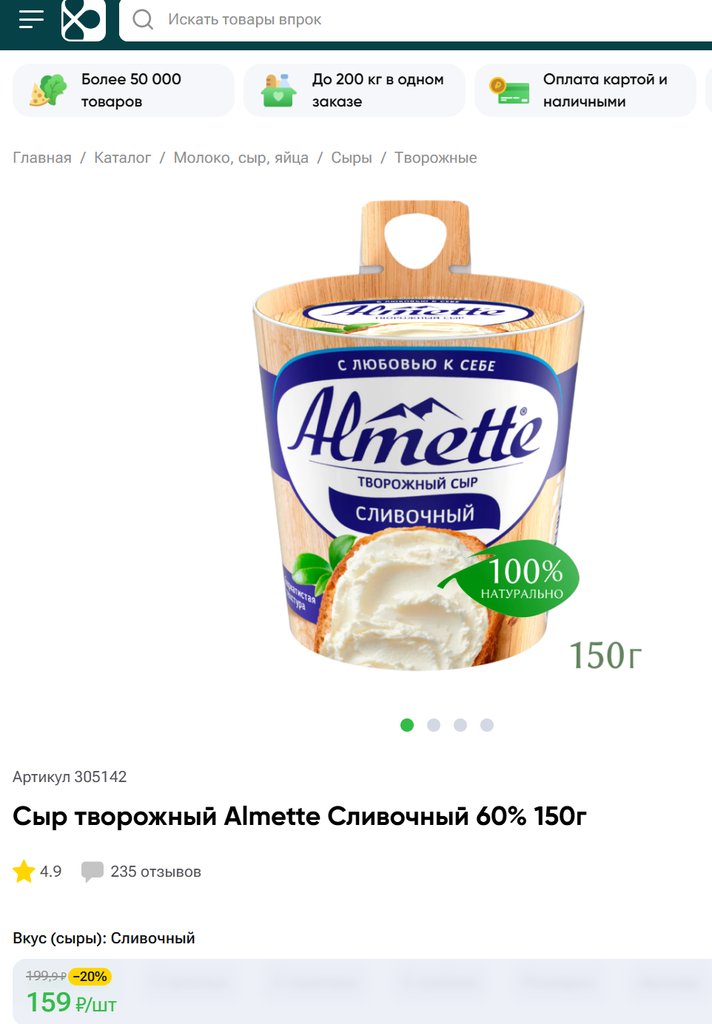Open breadcrumb "Молоко, сыр, яйца"
Image resolution: width=712 pixels, height=1024 pixels.
tap(241, 158)
